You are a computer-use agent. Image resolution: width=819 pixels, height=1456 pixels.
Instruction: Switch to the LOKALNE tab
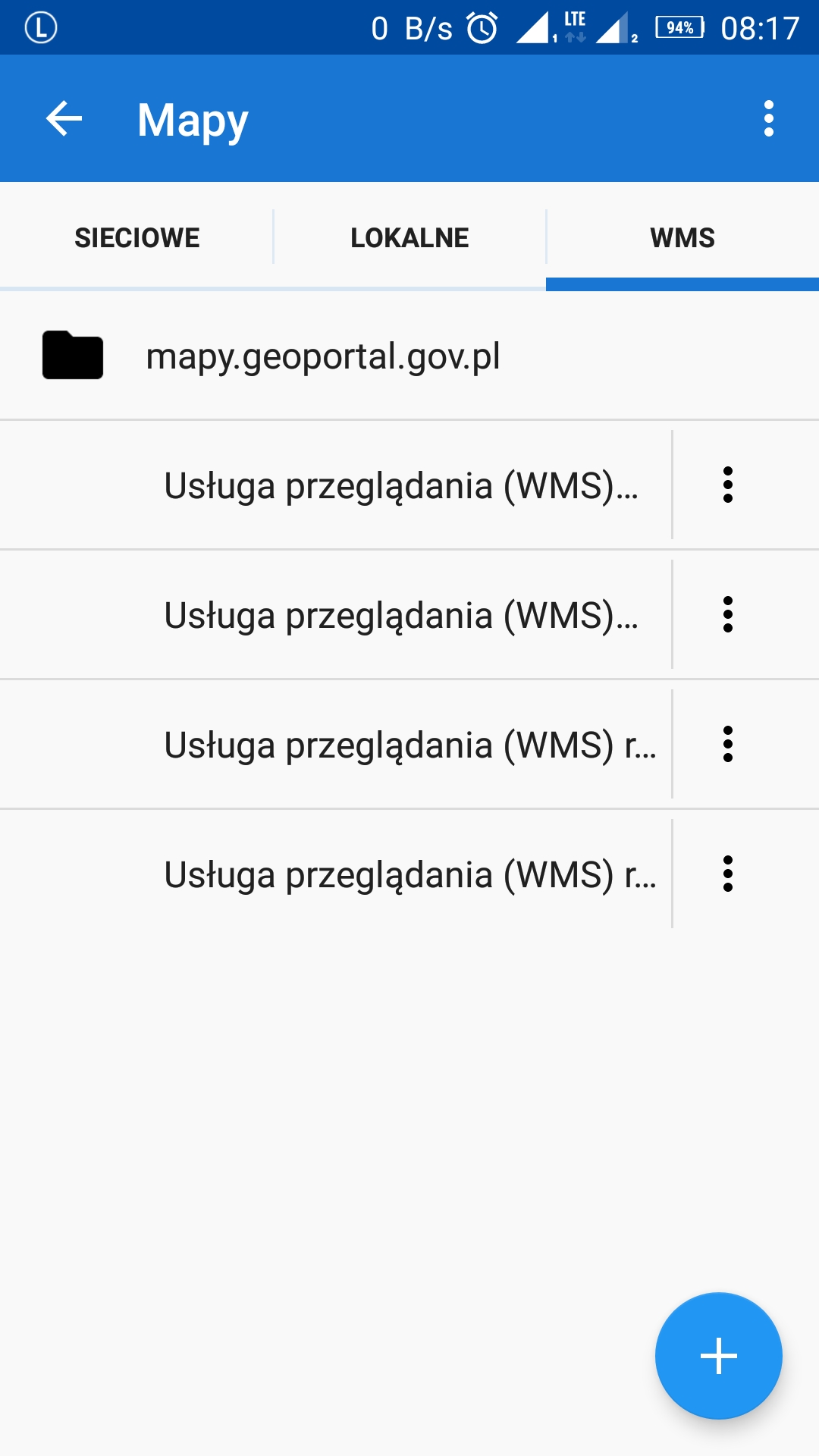(409, 237)
